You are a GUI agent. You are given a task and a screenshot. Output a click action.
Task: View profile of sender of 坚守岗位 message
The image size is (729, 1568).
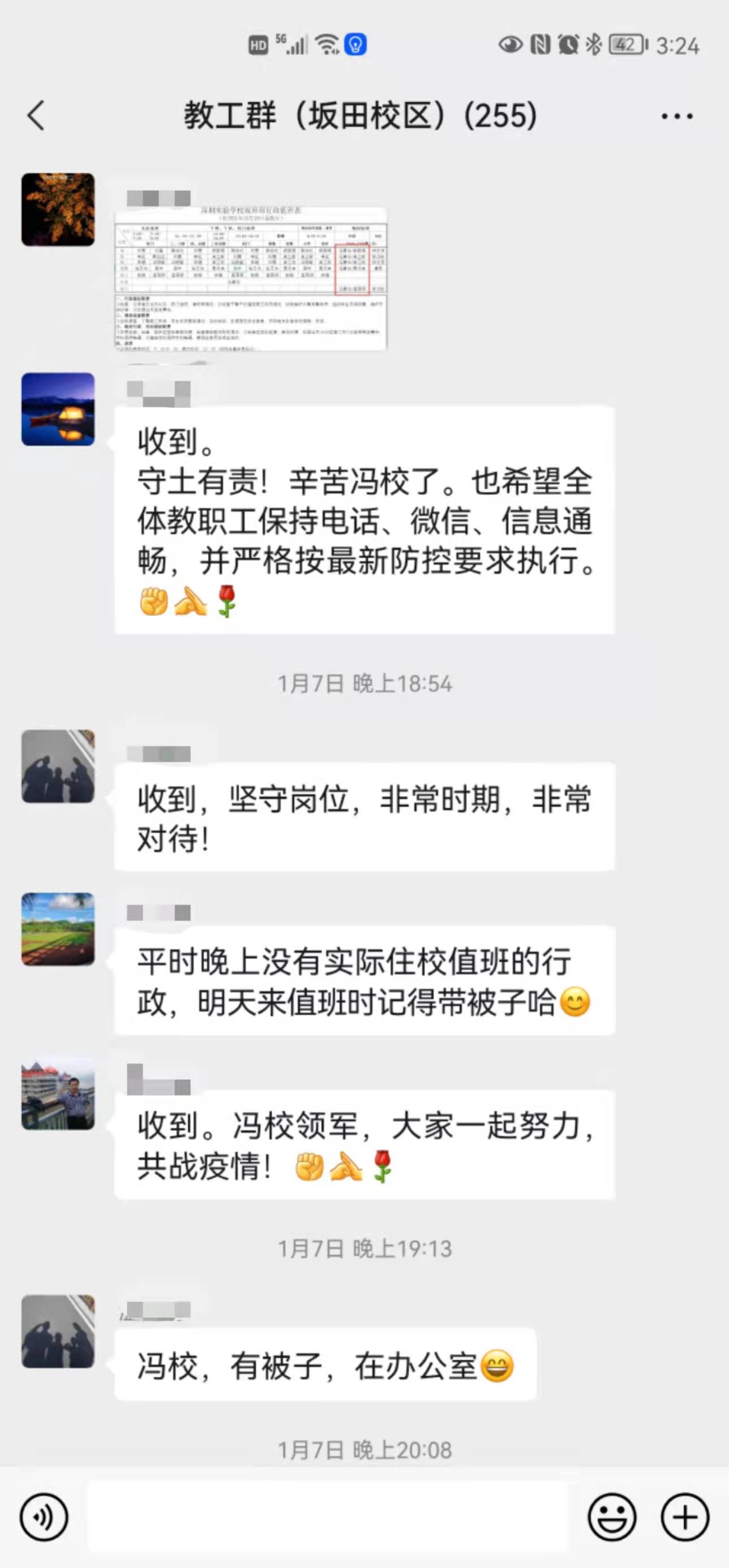[58, 766]
